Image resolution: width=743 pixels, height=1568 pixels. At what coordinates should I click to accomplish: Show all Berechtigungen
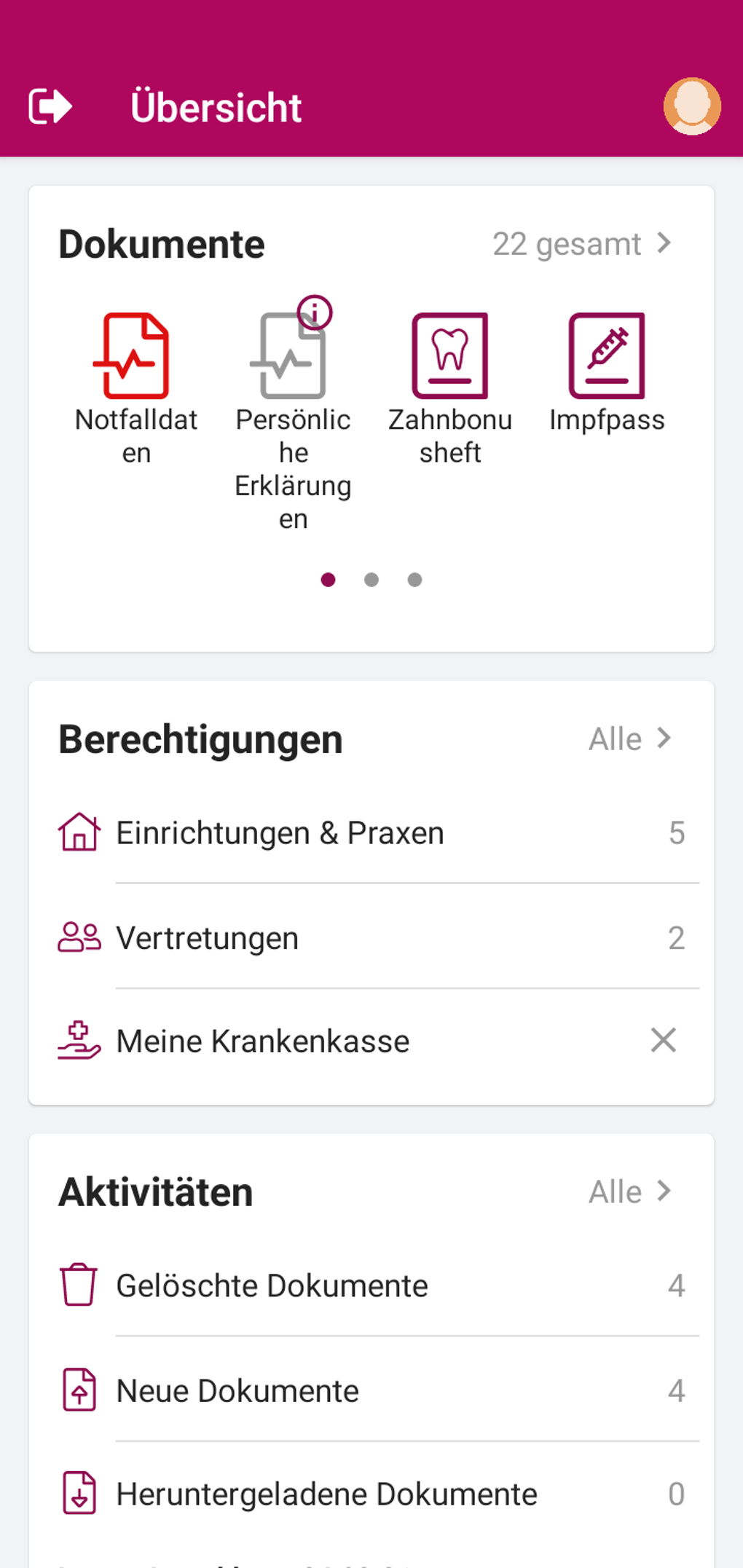coord(629,739)
